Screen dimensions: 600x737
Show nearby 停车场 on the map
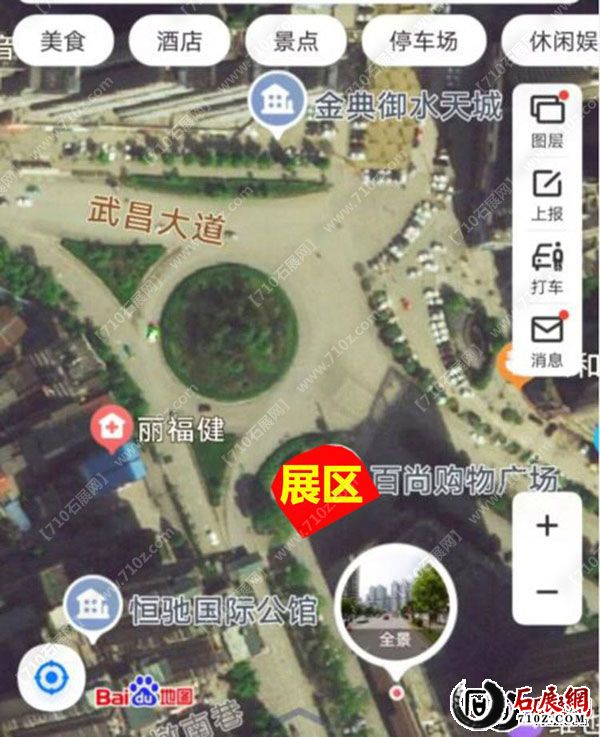tap(423, 41)
